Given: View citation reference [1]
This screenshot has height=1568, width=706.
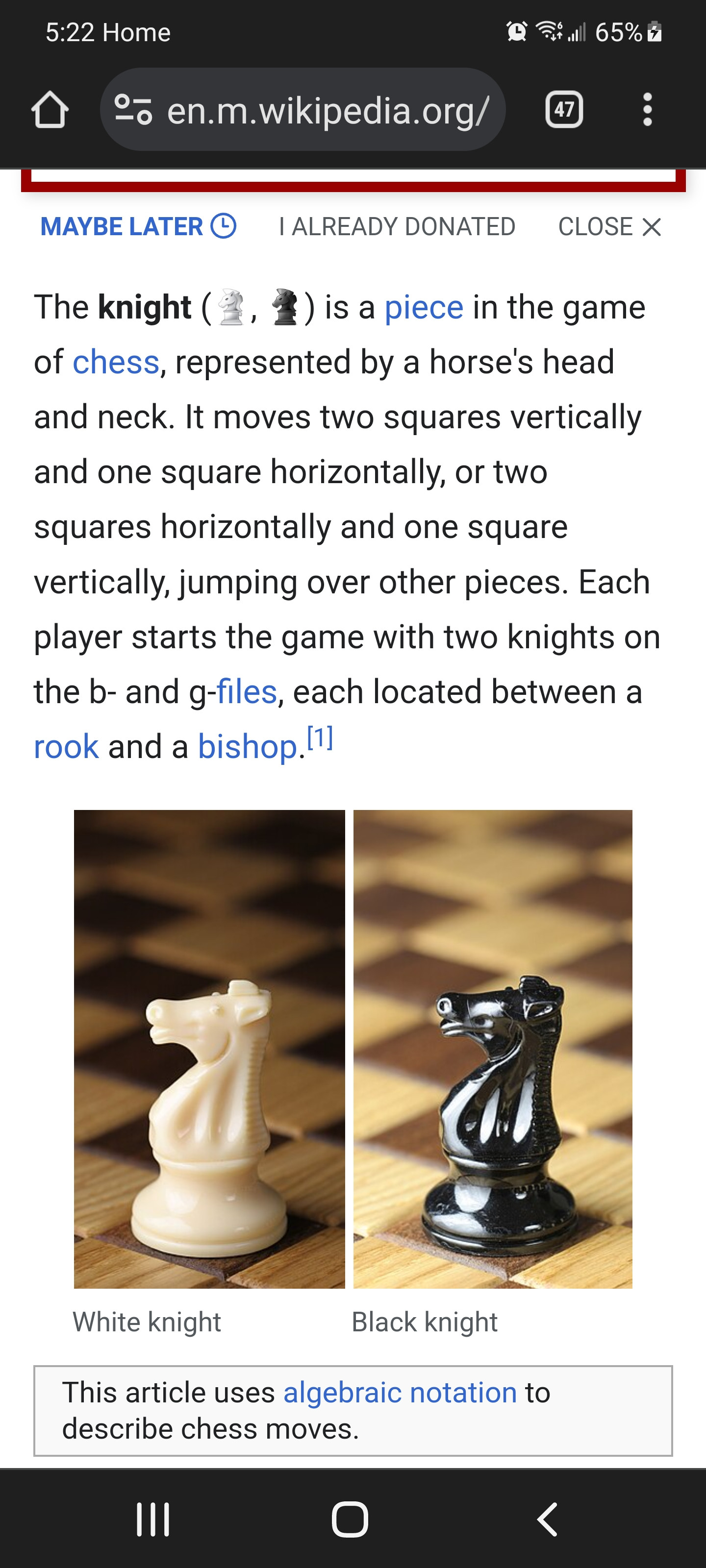Looking at the screenshot, I should click(x=320, y=738).
